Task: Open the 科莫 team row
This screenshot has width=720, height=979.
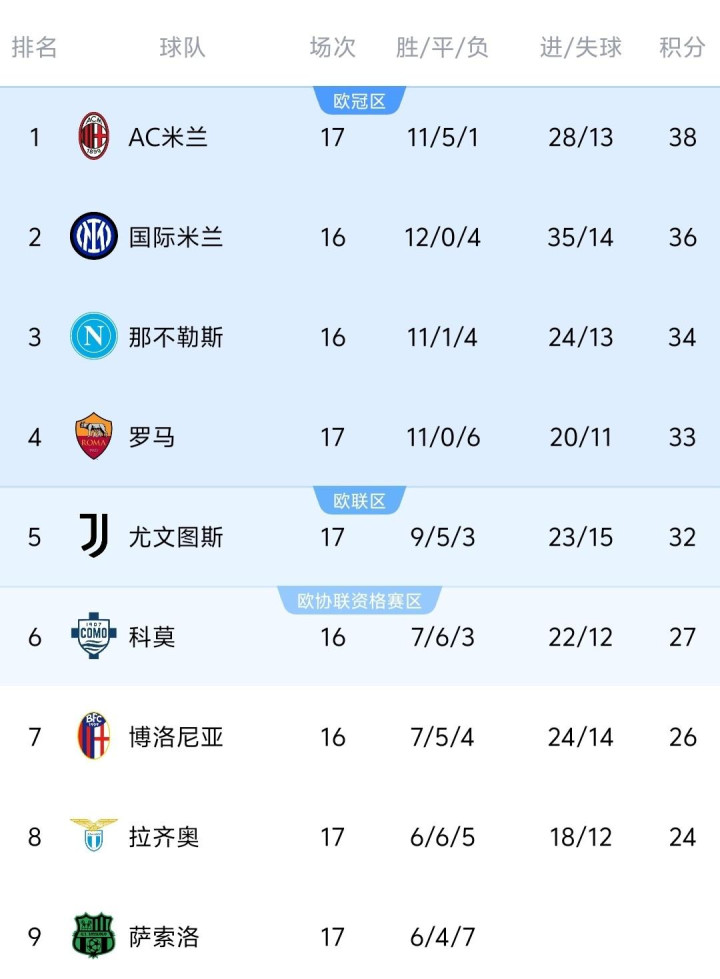Action: pyautogui.click(x=360, y=637)
